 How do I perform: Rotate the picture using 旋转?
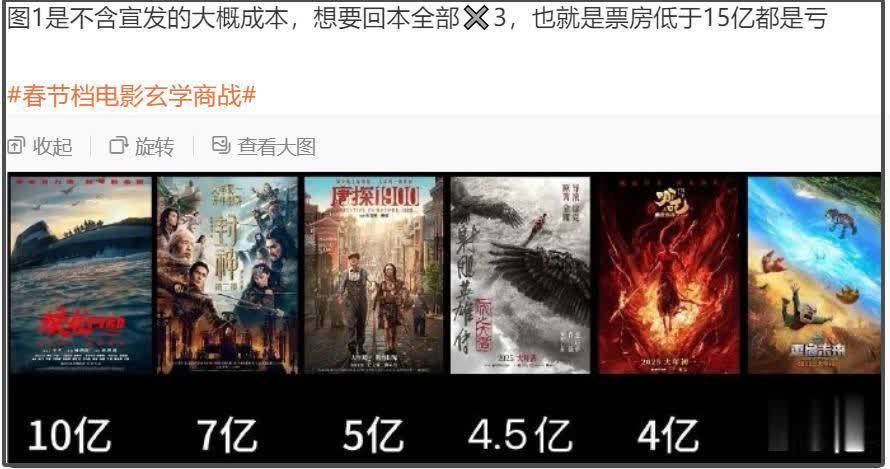pos(142,147)
